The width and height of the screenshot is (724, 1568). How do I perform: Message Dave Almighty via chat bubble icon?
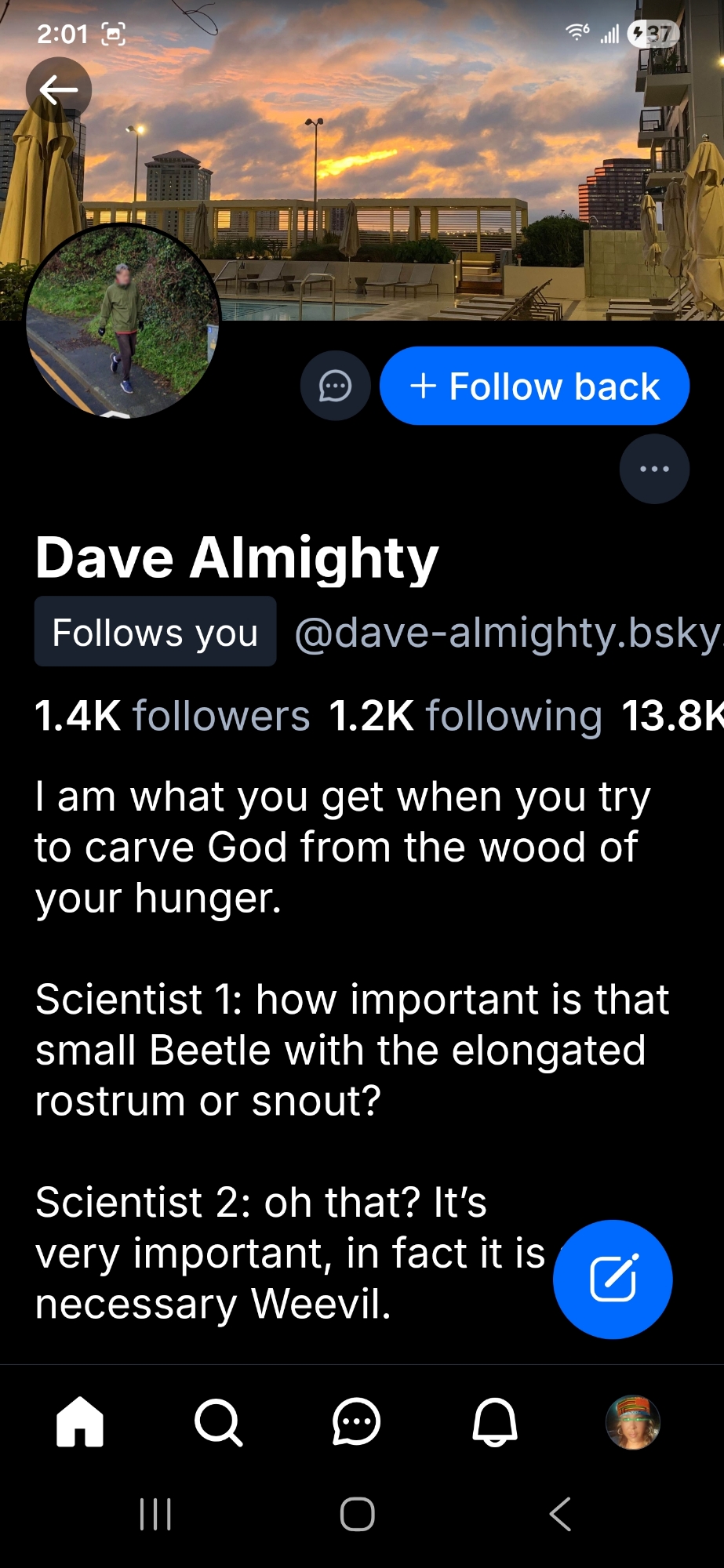336,386
